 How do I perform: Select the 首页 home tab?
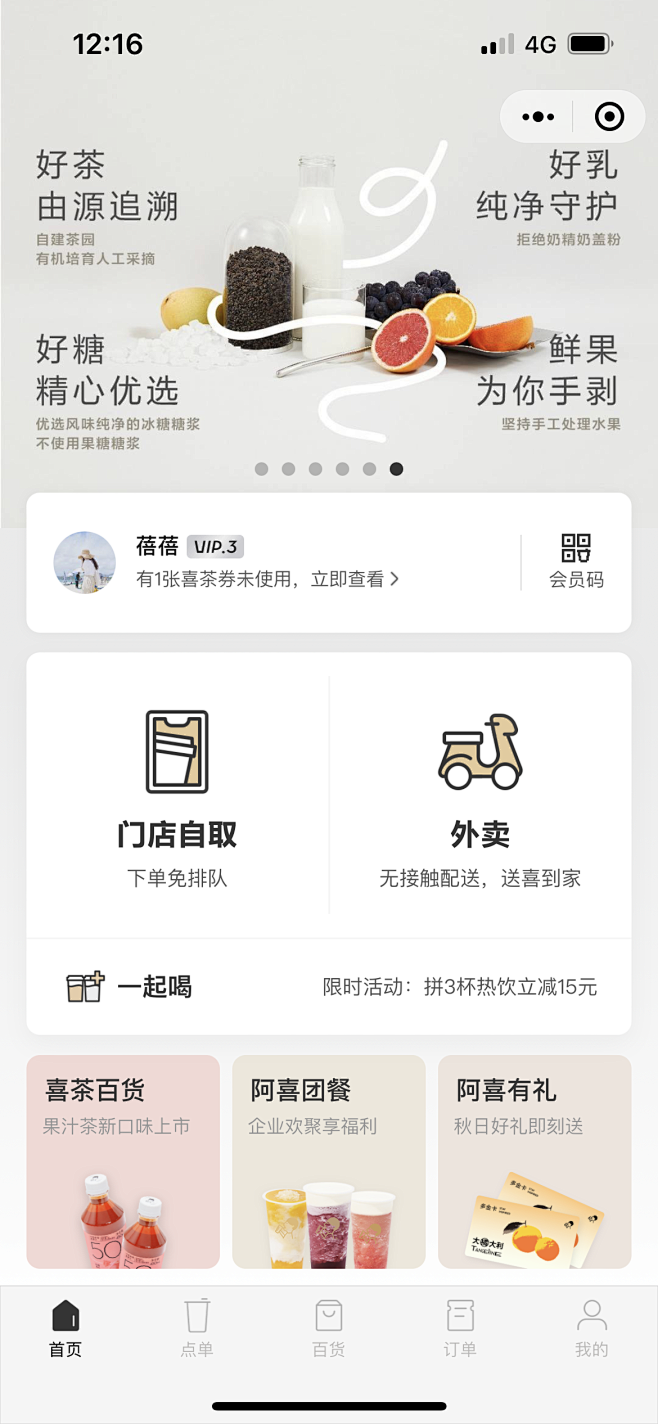coord(66,1328)
